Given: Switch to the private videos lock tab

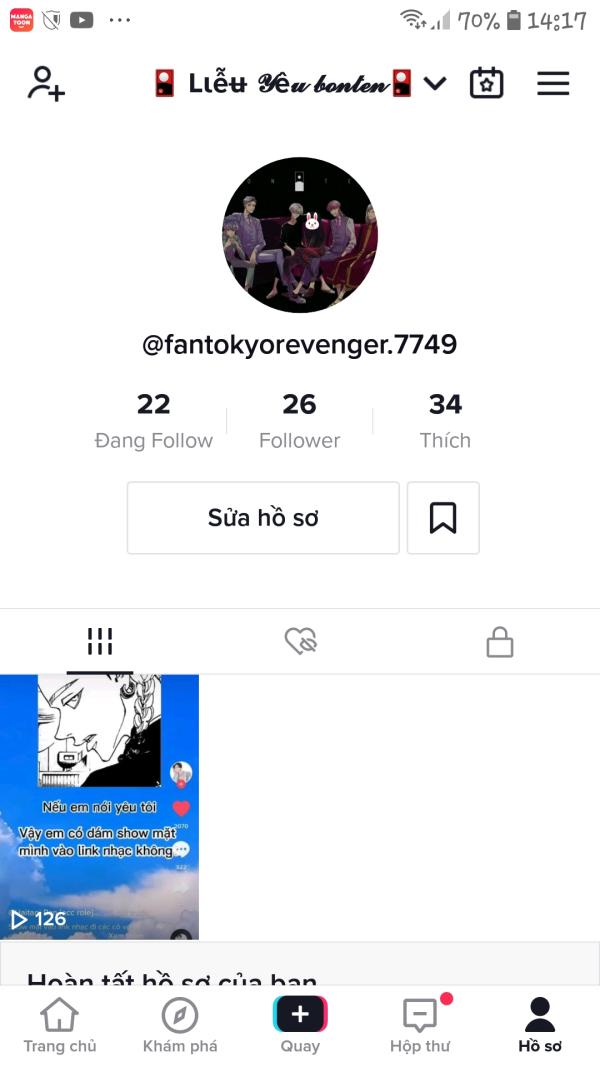Looking at the screenshot, I should 500,642.
